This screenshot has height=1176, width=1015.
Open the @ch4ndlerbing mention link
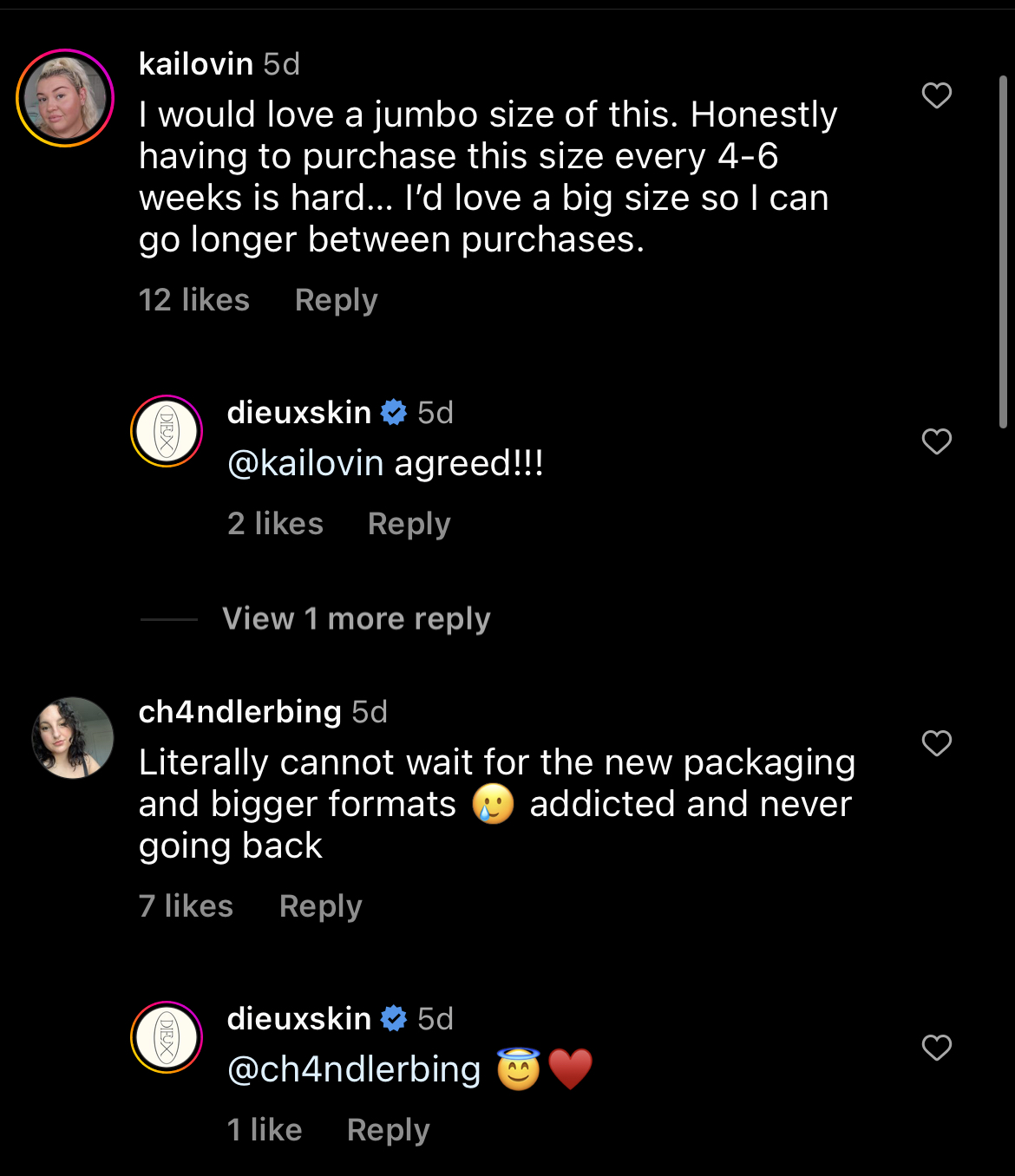point(354,1069)
